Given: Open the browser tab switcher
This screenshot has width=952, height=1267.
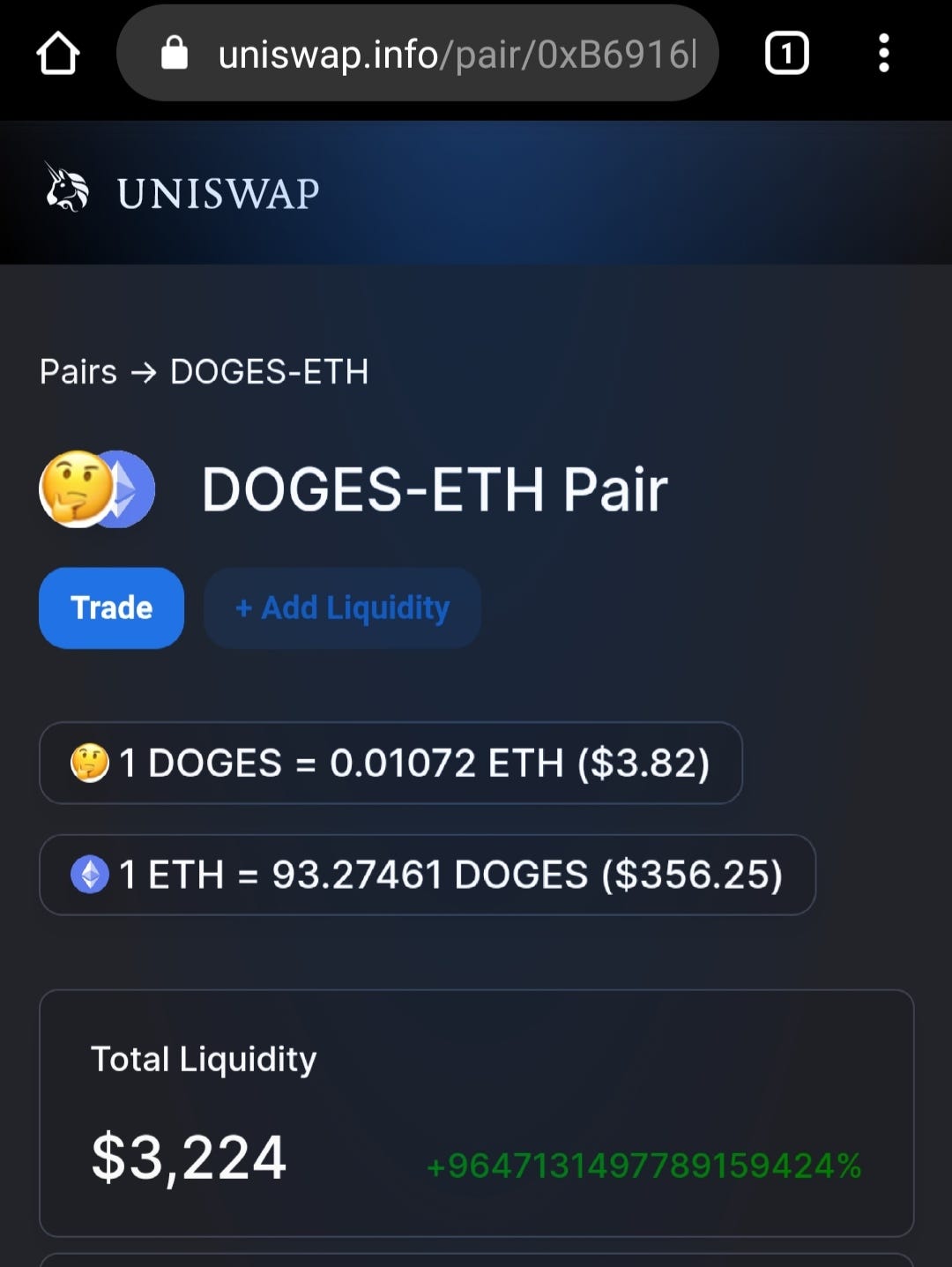Looking at the screenshot, I should [786, 54].
